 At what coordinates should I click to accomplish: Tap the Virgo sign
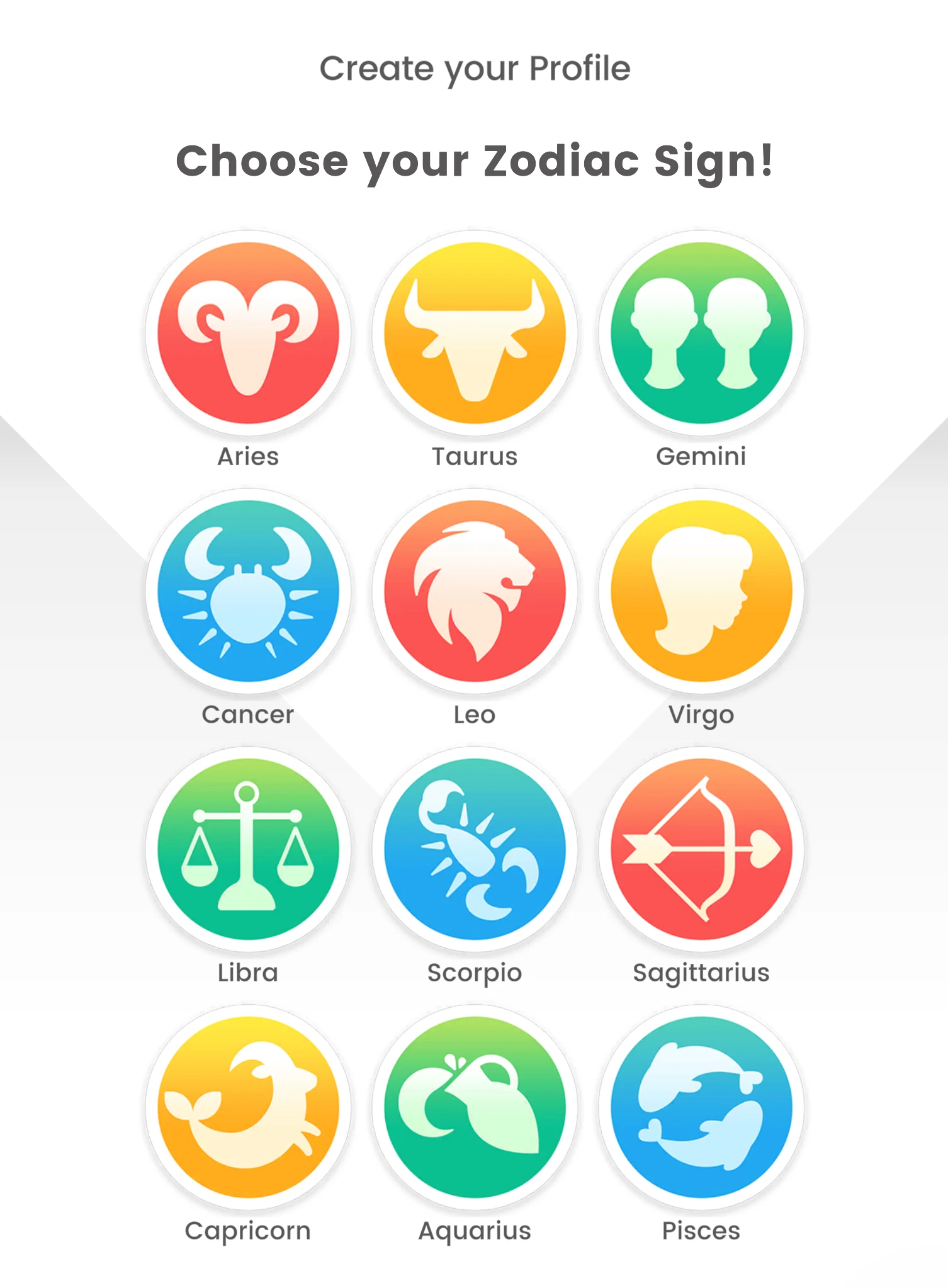tap(701, 590)
